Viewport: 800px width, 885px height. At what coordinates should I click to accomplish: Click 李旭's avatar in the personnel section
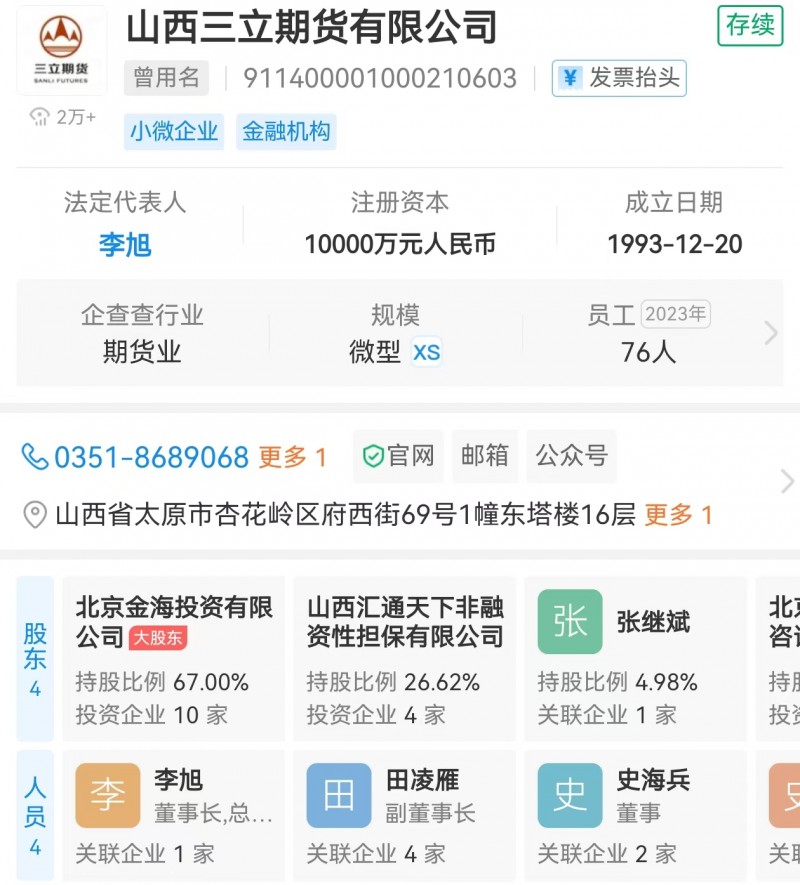click(x=107, y=796)
